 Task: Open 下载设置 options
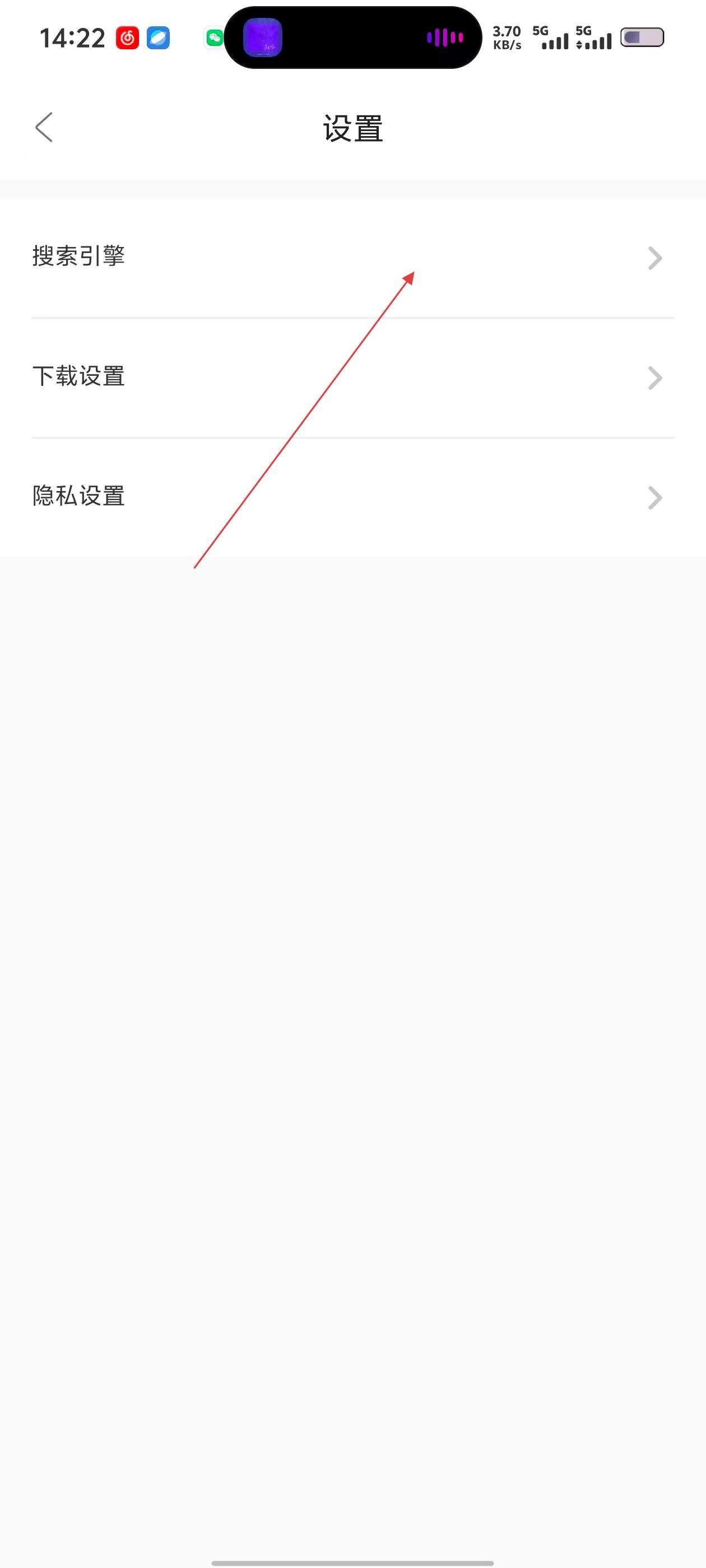[x=352, y=377]
